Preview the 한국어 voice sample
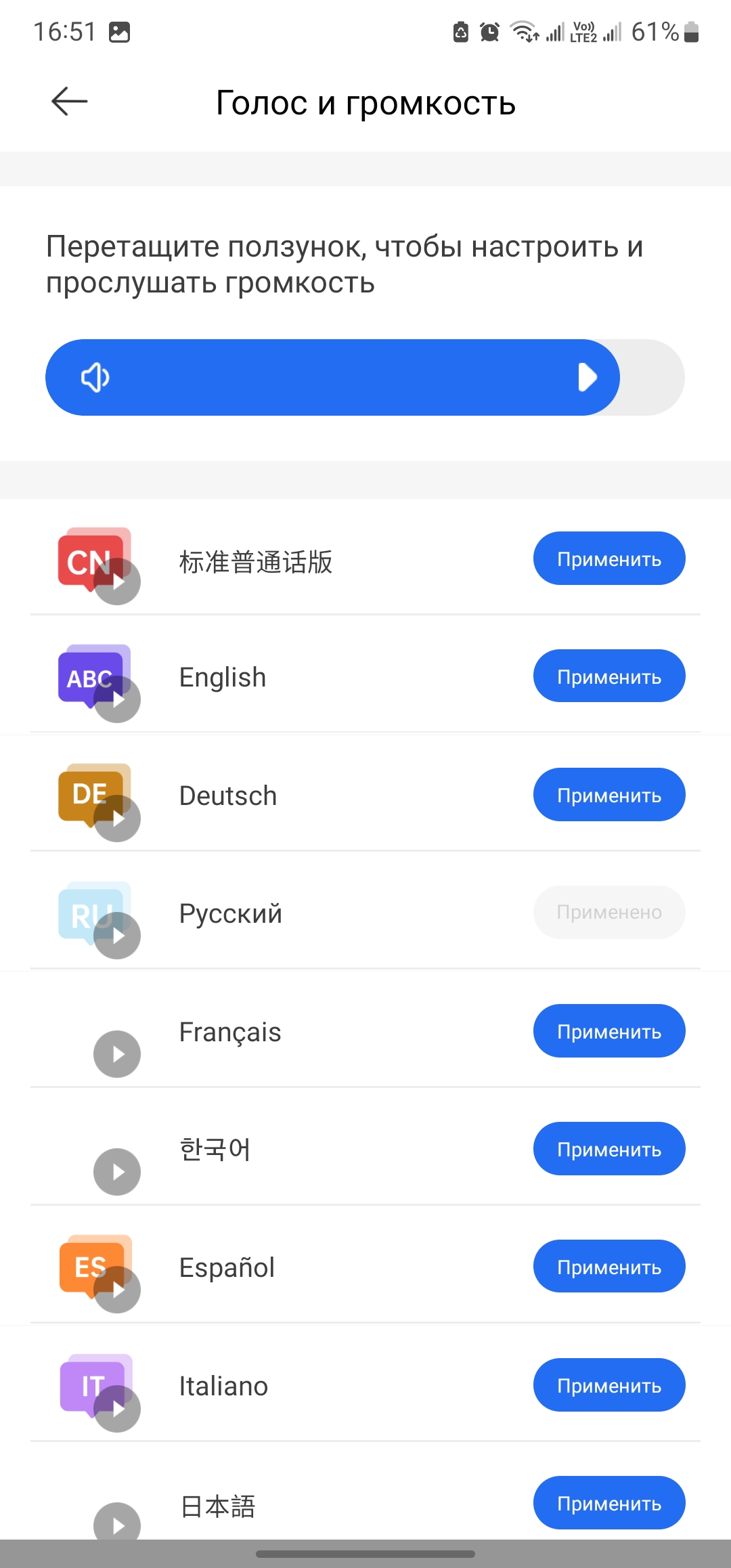 click(x=117, y=1172)
